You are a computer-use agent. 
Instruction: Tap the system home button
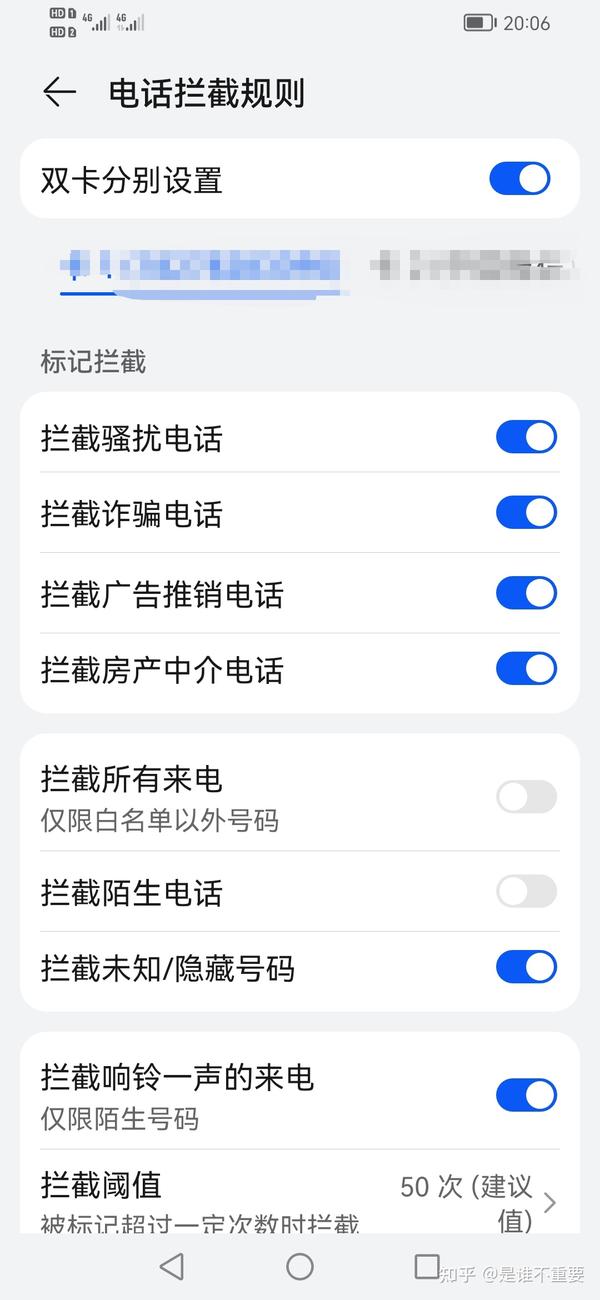[x=300, y=1267]
